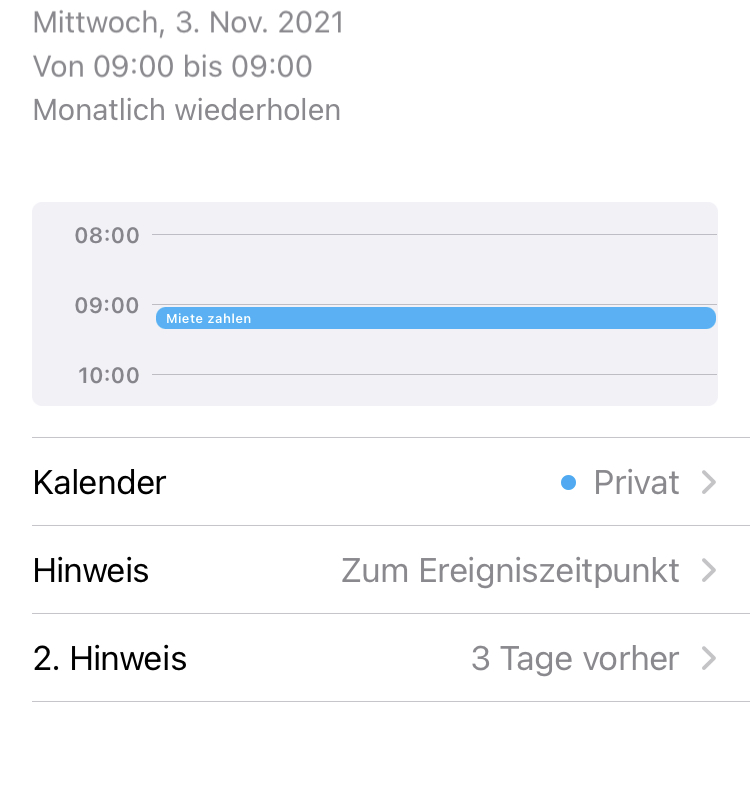Expand the Hinweis reminder options
This screenshot has width=750, height=811.
tap(710, 571)
